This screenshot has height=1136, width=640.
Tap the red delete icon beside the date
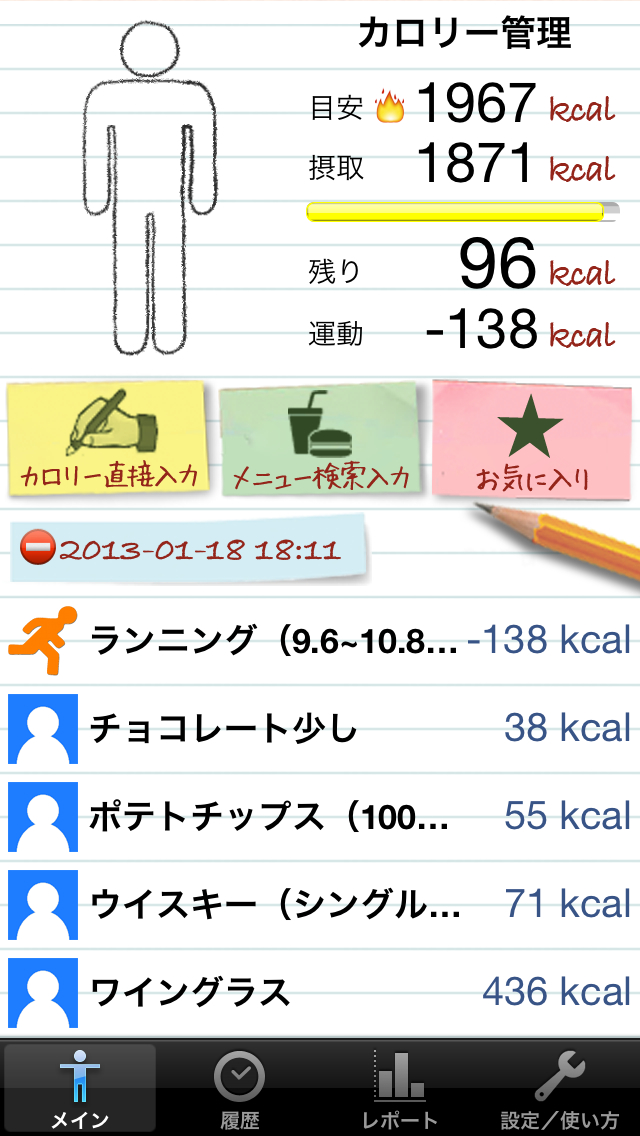click(x=37, y=549)
